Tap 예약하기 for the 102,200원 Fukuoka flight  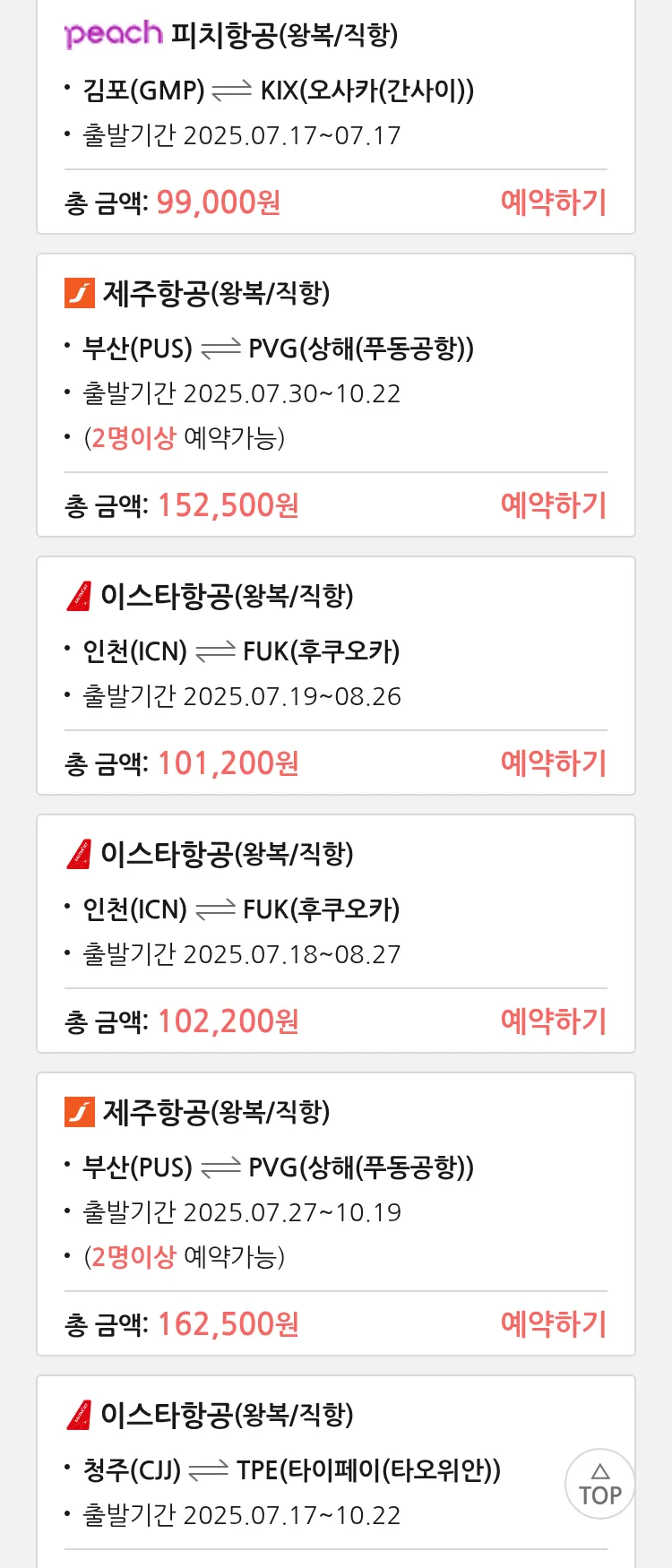coord(553,1021)
